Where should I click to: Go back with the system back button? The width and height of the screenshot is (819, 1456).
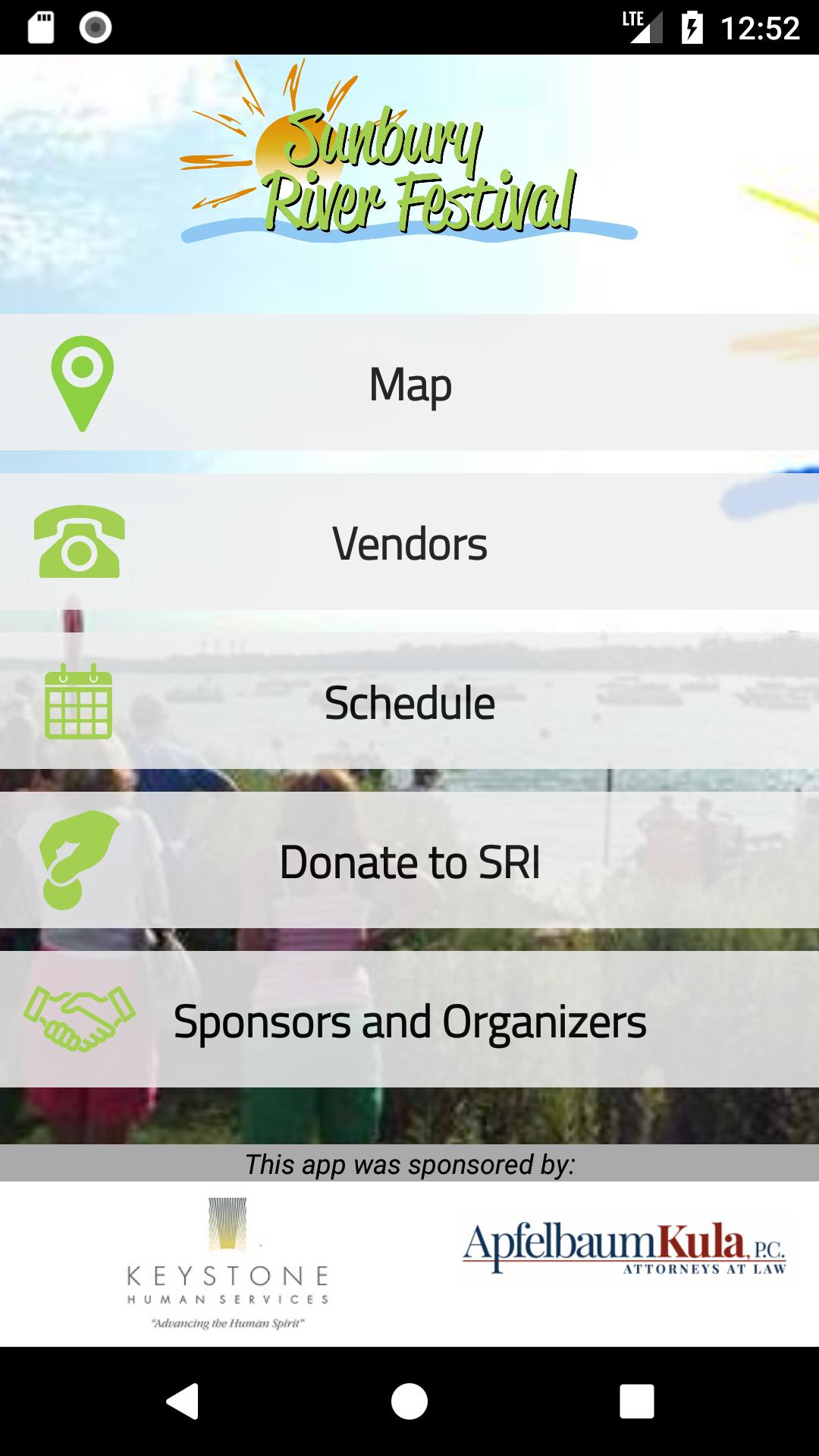(182, 1401)
